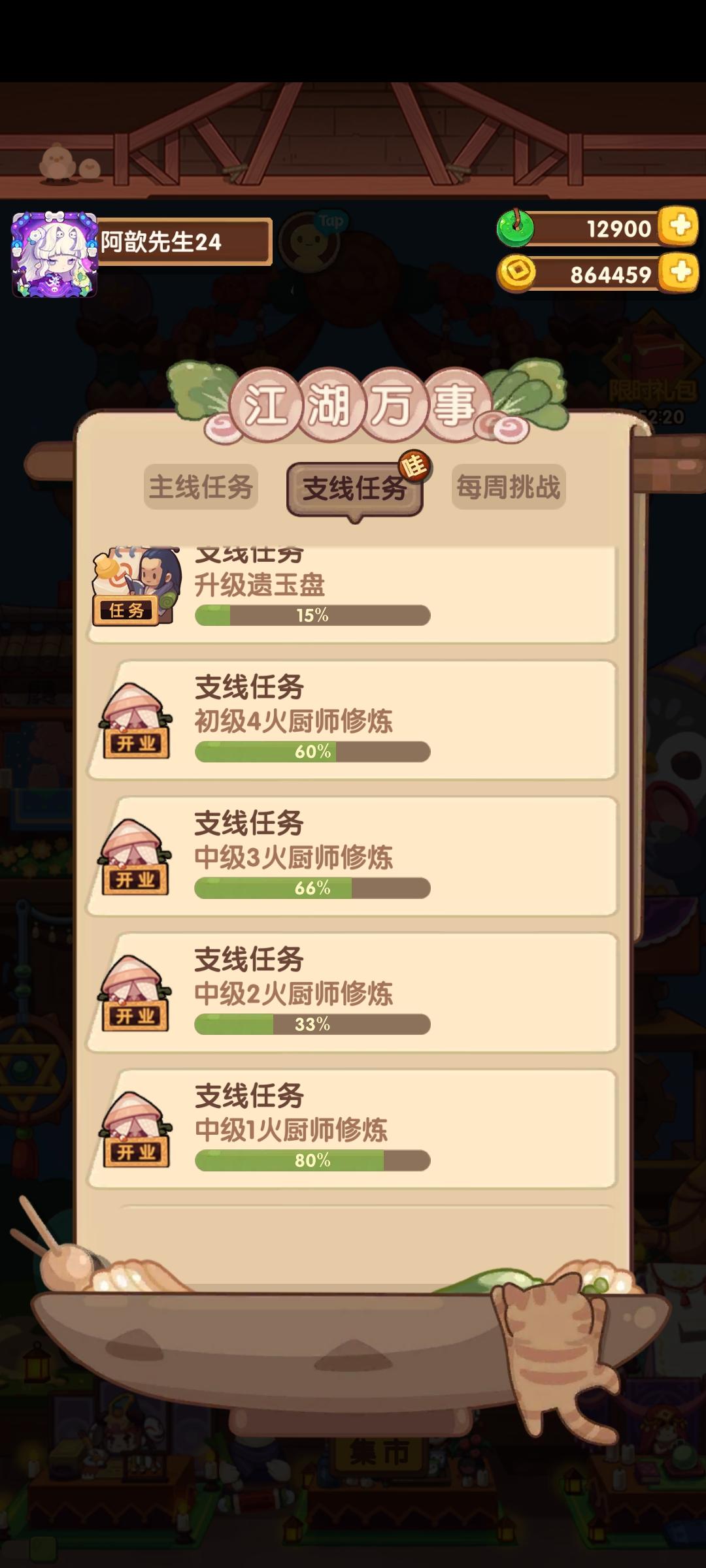
Task: Switch to the 每周挑战 tab
Action: click(x=507, y=485)
